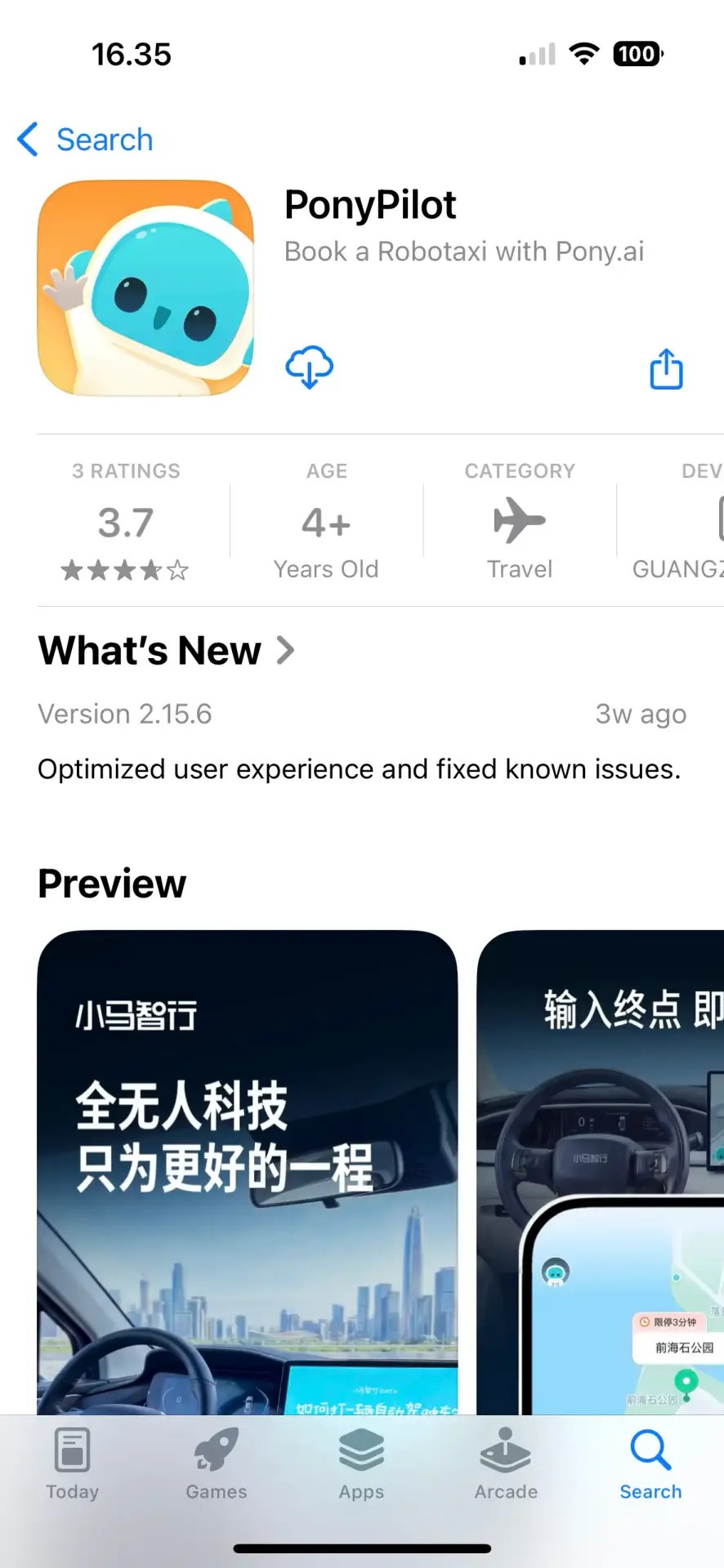The image size is (724, 1568).
Task: Switch to the Apps tab
Action: click(x=361, y=1464)
